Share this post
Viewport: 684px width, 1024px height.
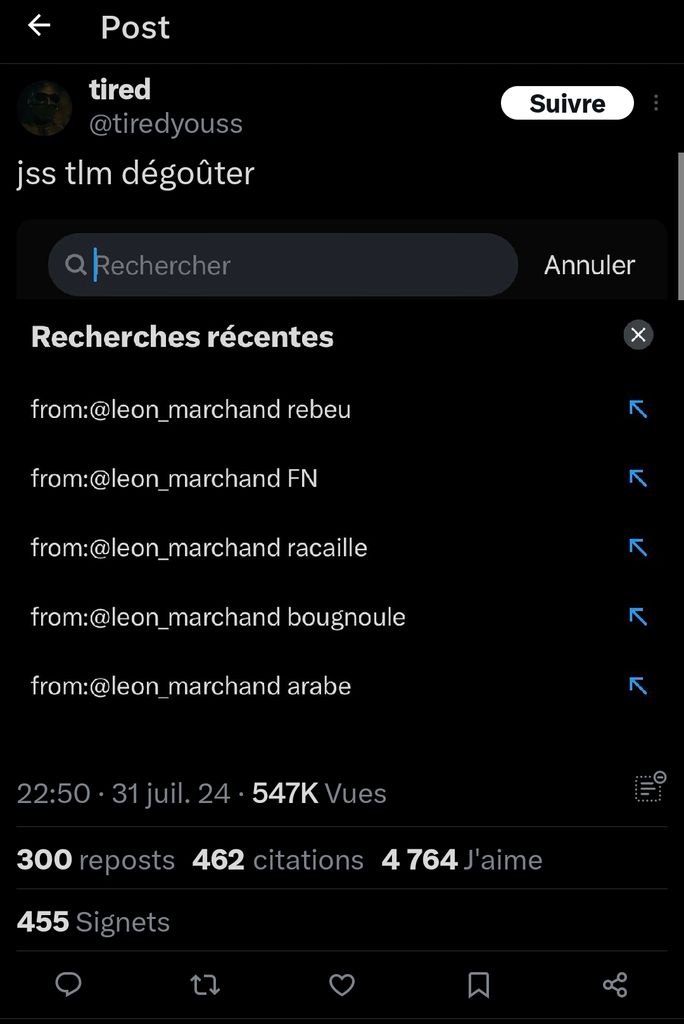pyautogui.click(x=615, y=985)
